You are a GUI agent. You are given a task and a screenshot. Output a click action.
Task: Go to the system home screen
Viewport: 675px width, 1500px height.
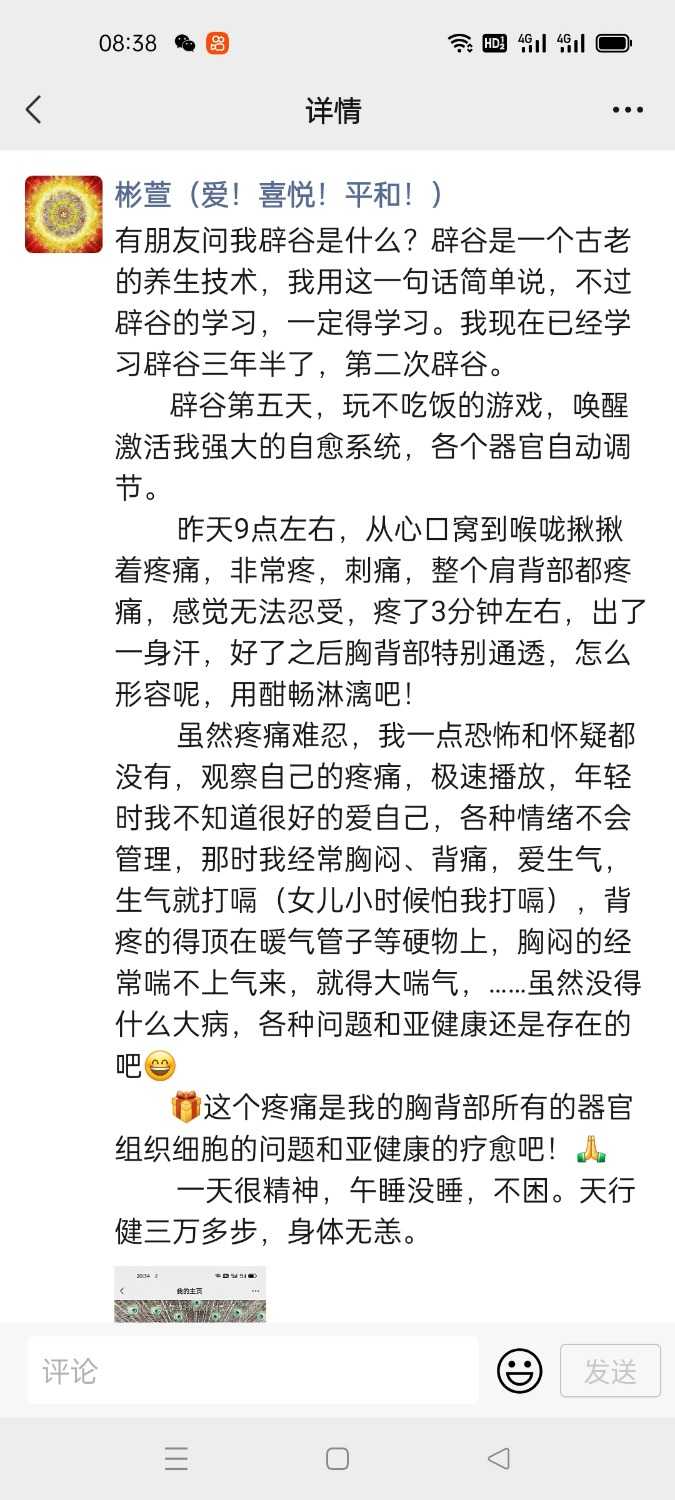337,1458
